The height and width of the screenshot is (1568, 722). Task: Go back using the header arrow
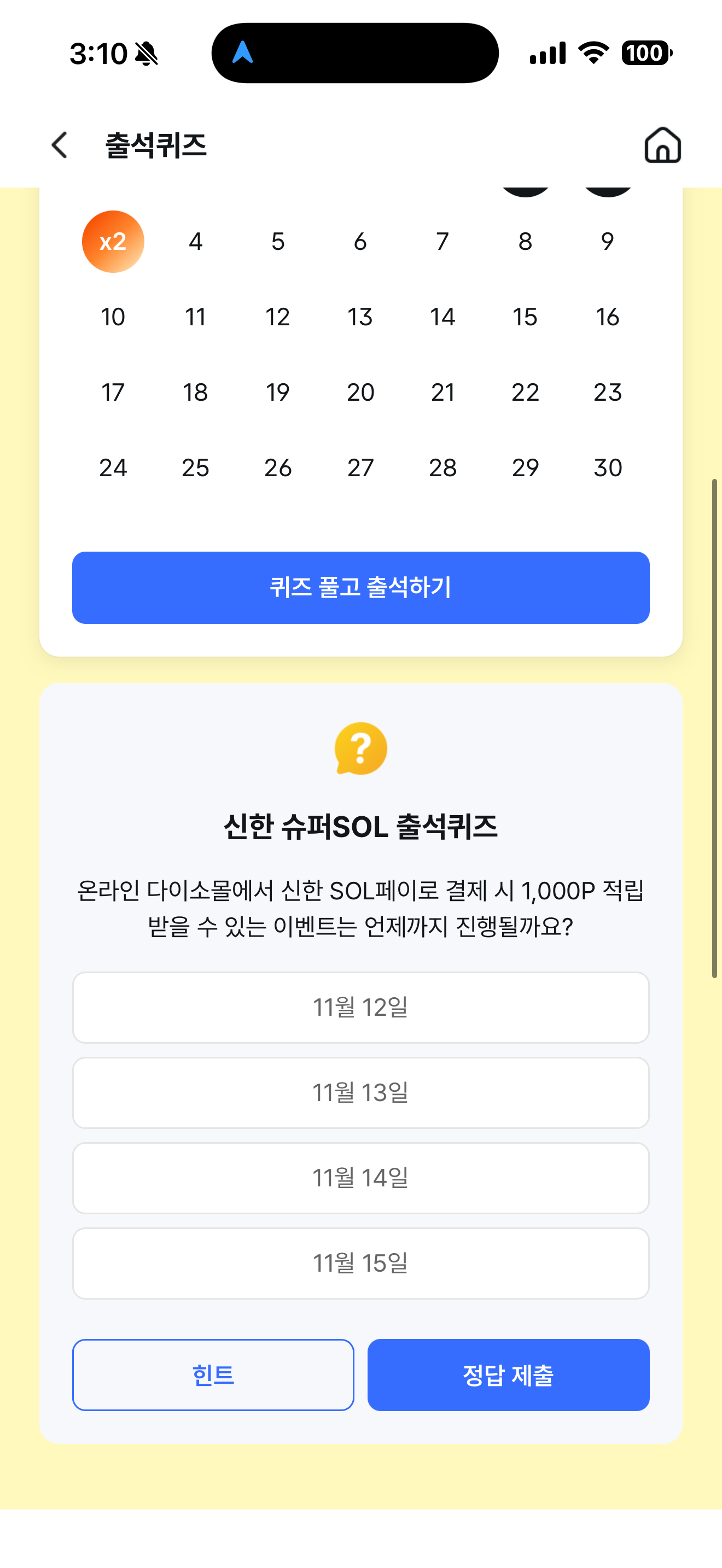point(59,145)
